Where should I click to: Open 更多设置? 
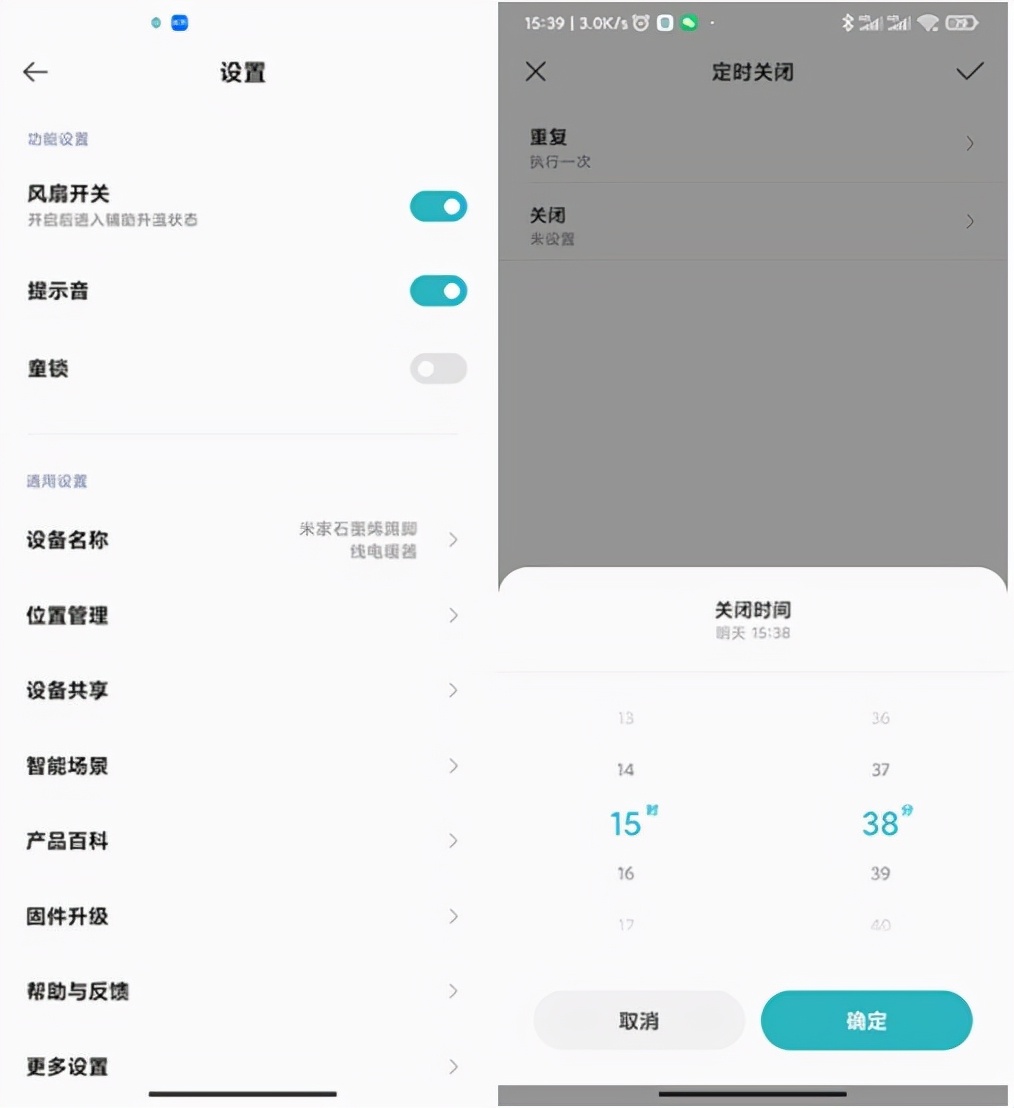[242, 1066]
